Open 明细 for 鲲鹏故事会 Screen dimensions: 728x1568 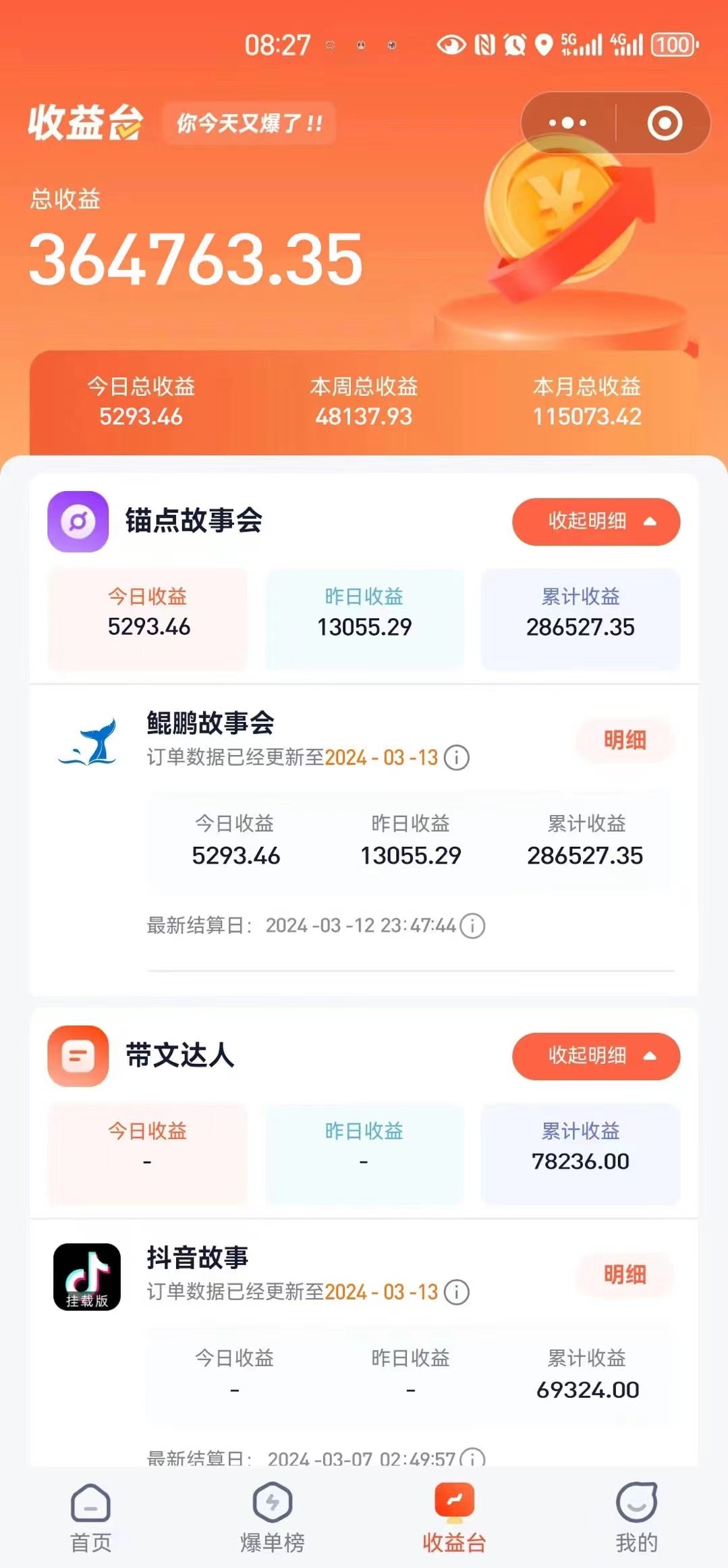click(624, 740)
